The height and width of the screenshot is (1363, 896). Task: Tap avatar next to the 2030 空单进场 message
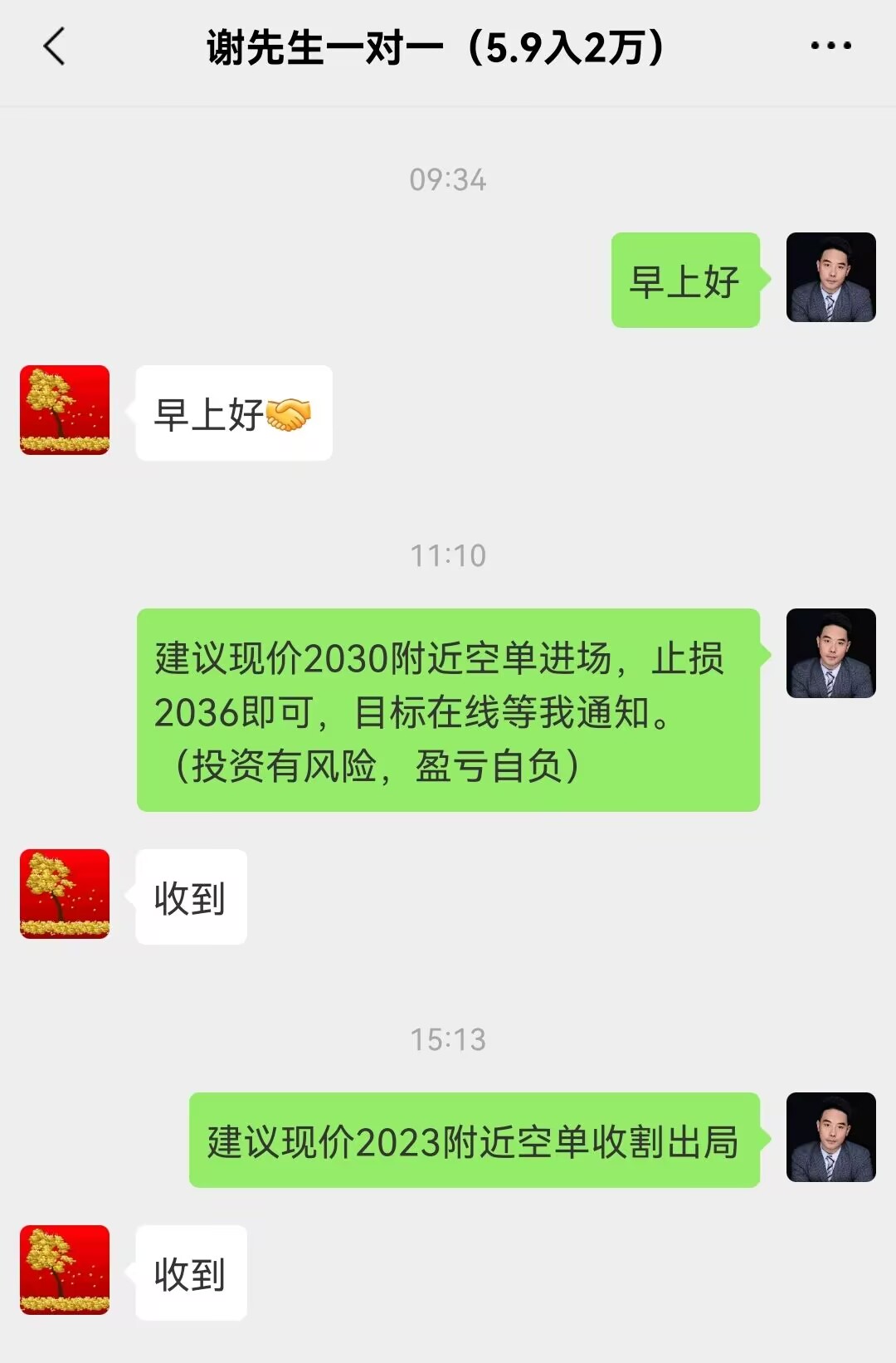[830, 653]
